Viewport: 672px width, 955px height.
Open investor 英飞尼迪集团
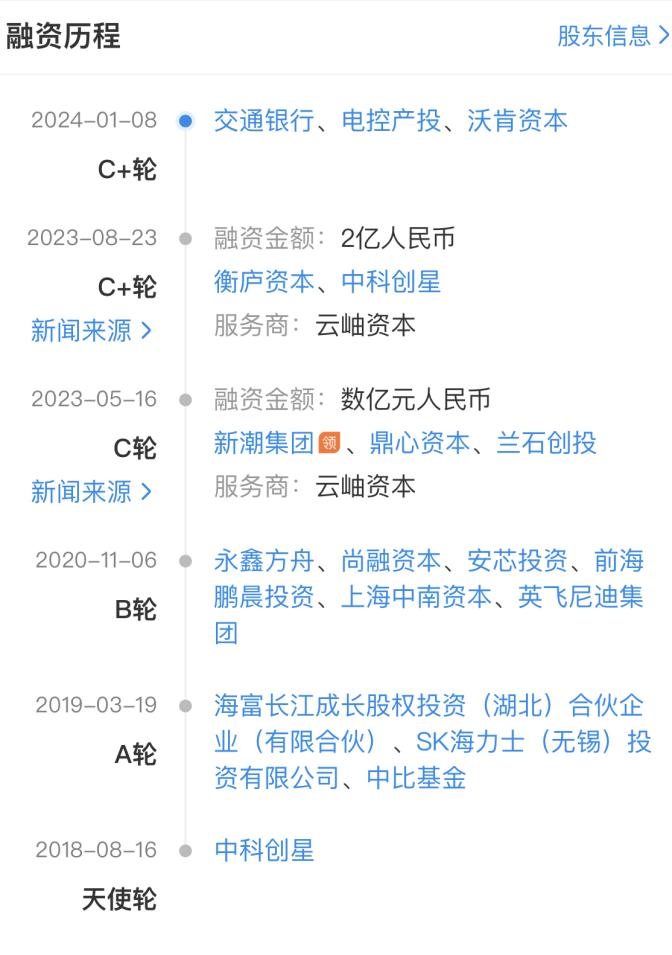[x=580, y=597]
